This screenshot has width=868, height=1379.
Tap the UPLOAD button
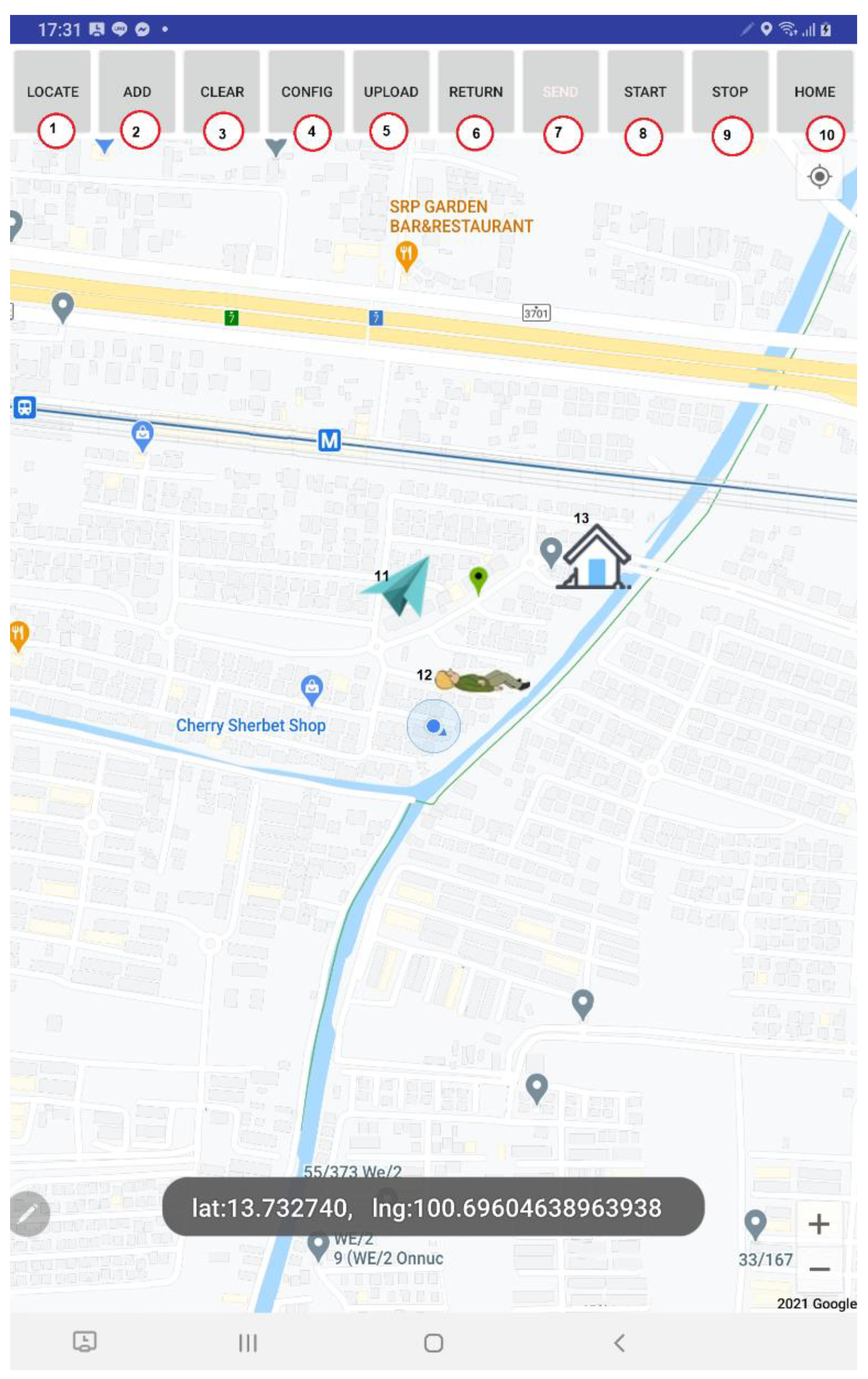391,92
